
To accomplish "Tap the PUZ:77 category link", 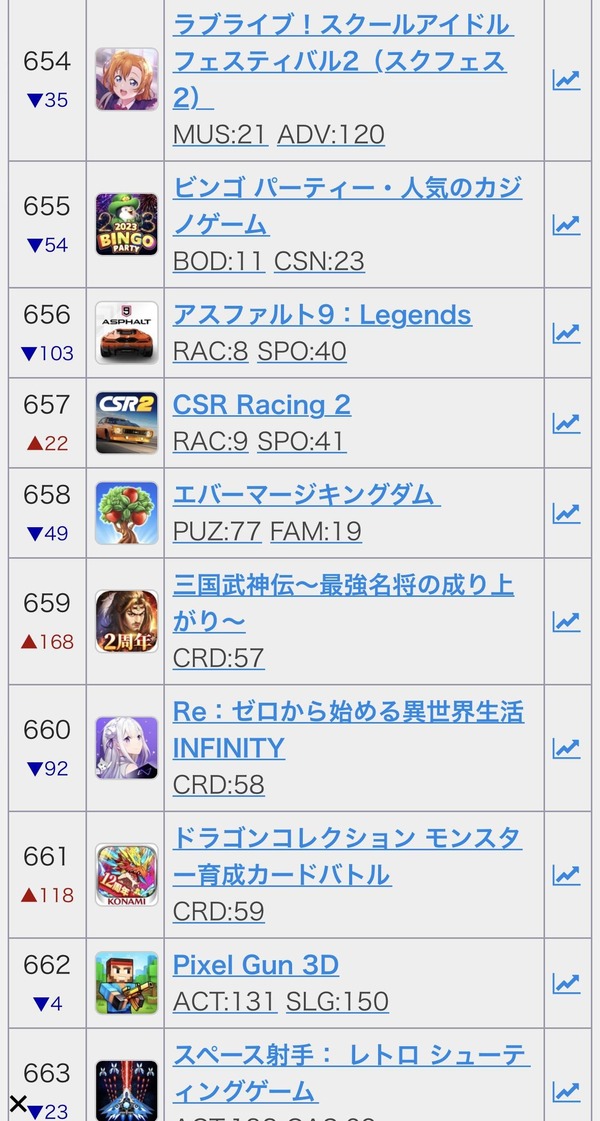I will click(217, 531).
